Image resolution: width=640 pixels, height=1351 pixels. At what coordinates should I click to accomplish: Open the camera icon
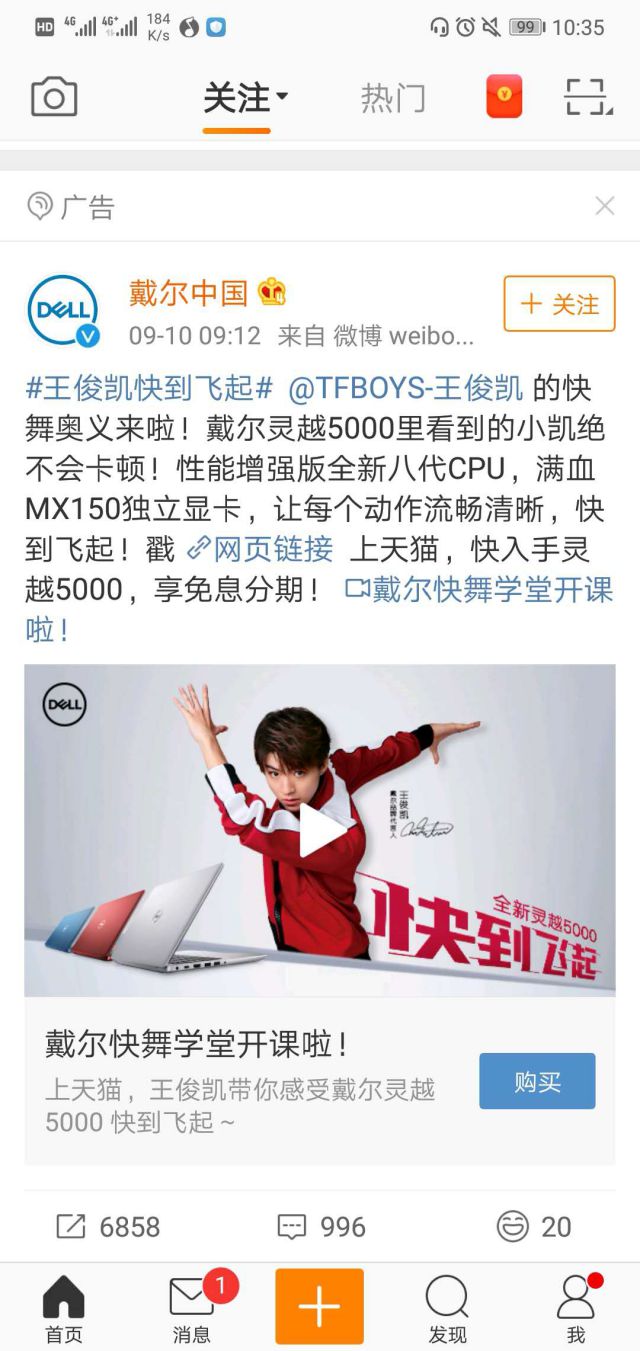[x=54, y=98]
